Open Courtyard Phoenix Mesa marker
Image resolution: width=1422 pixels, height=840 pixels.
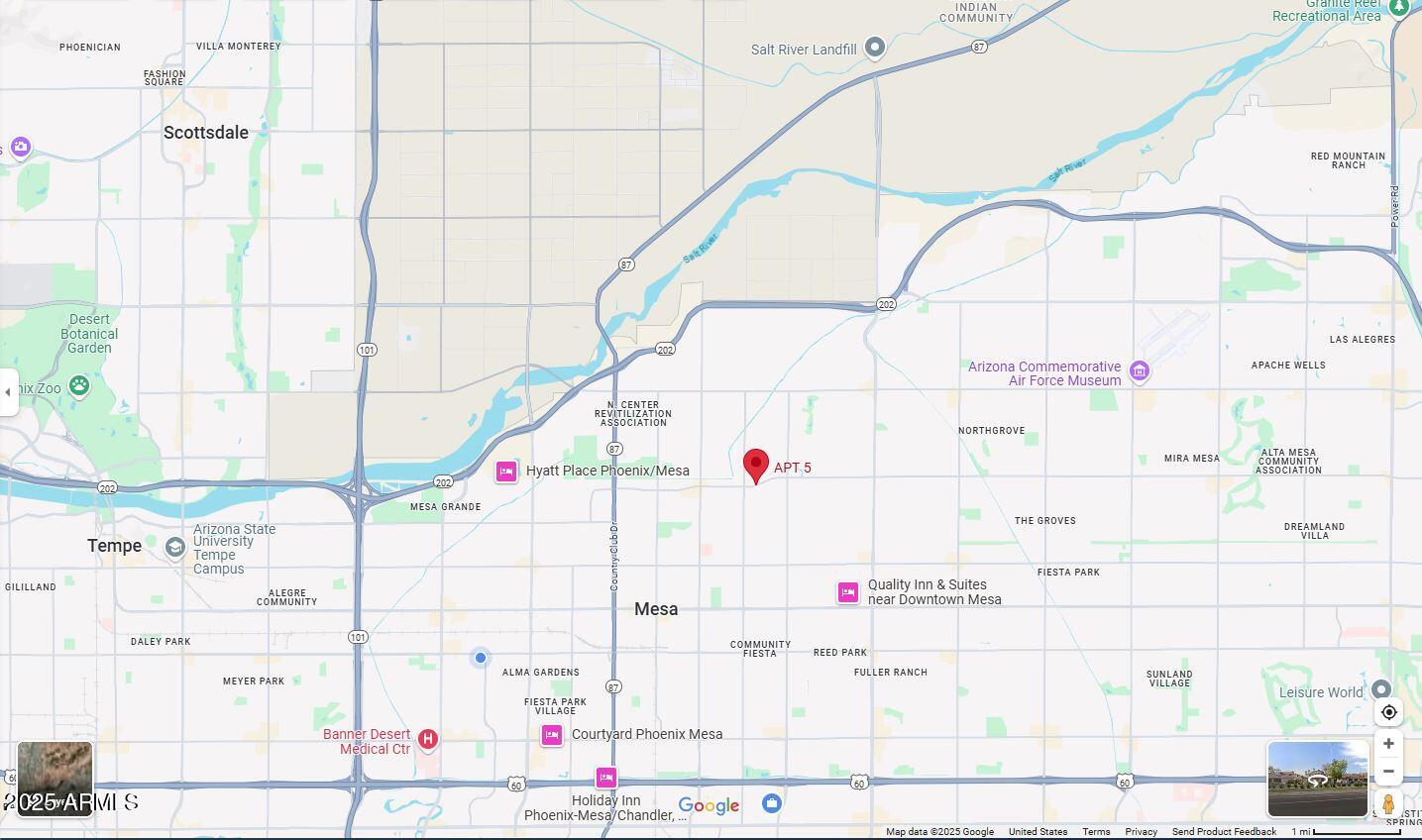pos(552,735)
